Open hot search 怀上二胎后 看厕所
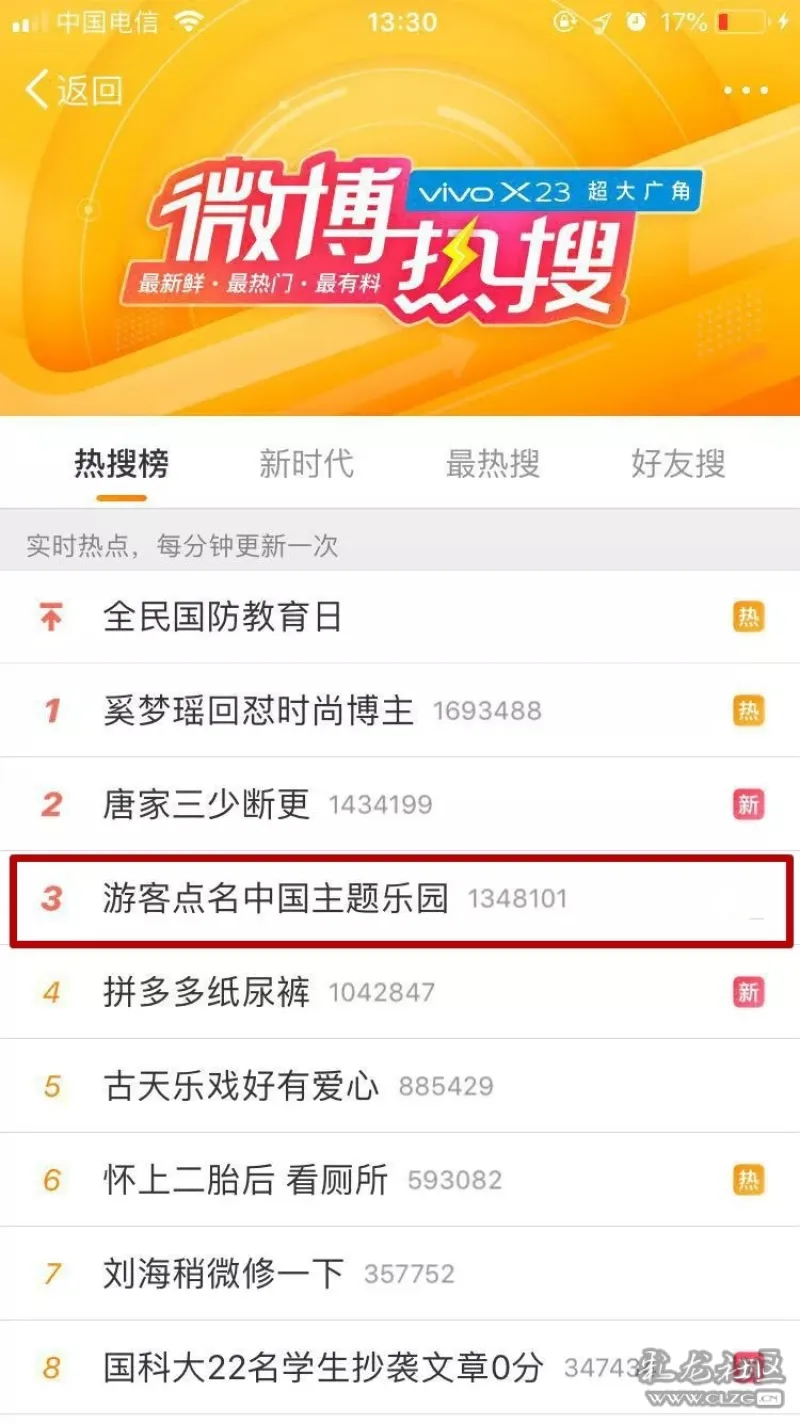The height and width of the screenshot is (1423, 800). [x=245, y=1180]
